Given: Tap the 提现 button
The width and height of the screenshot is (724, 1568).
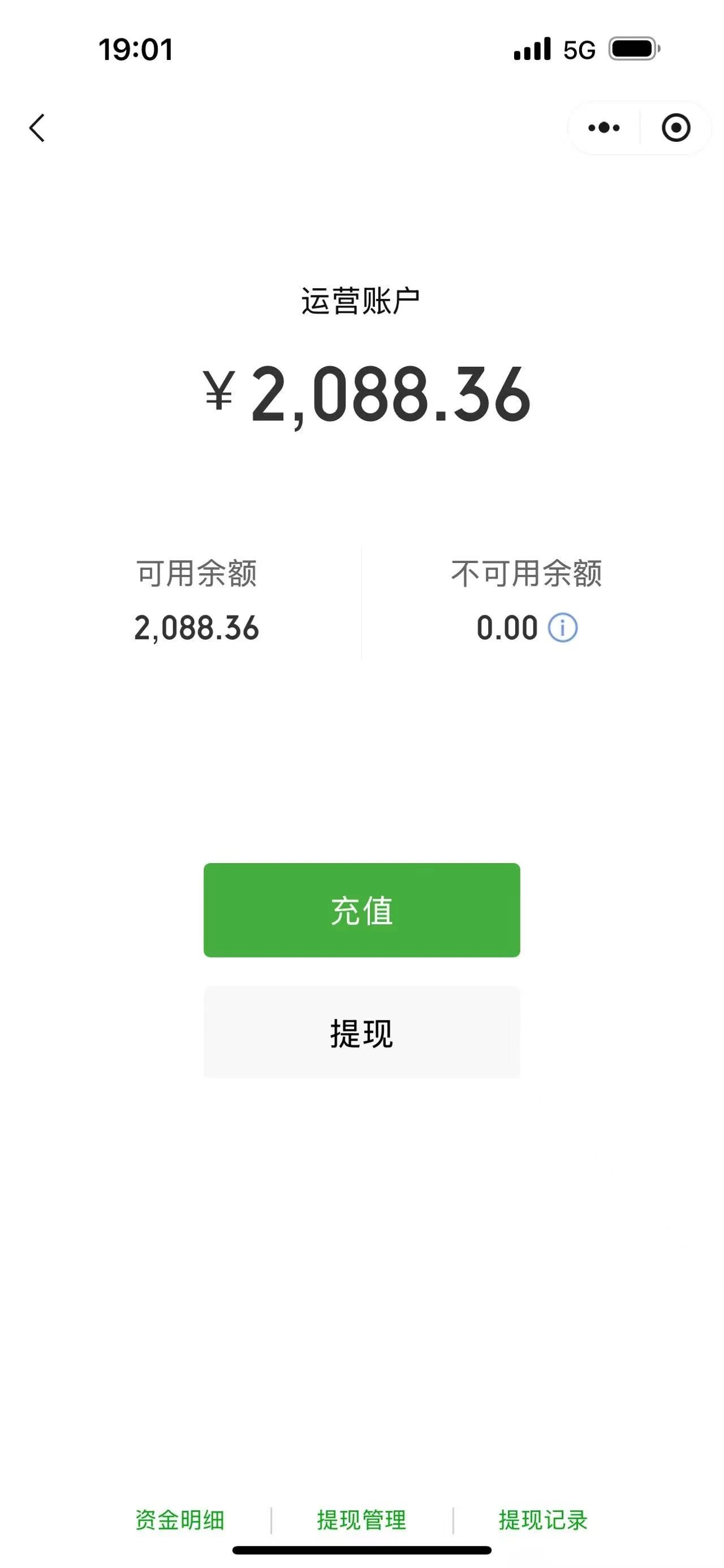Looking at the screenshot, I should pos(361,1033).
